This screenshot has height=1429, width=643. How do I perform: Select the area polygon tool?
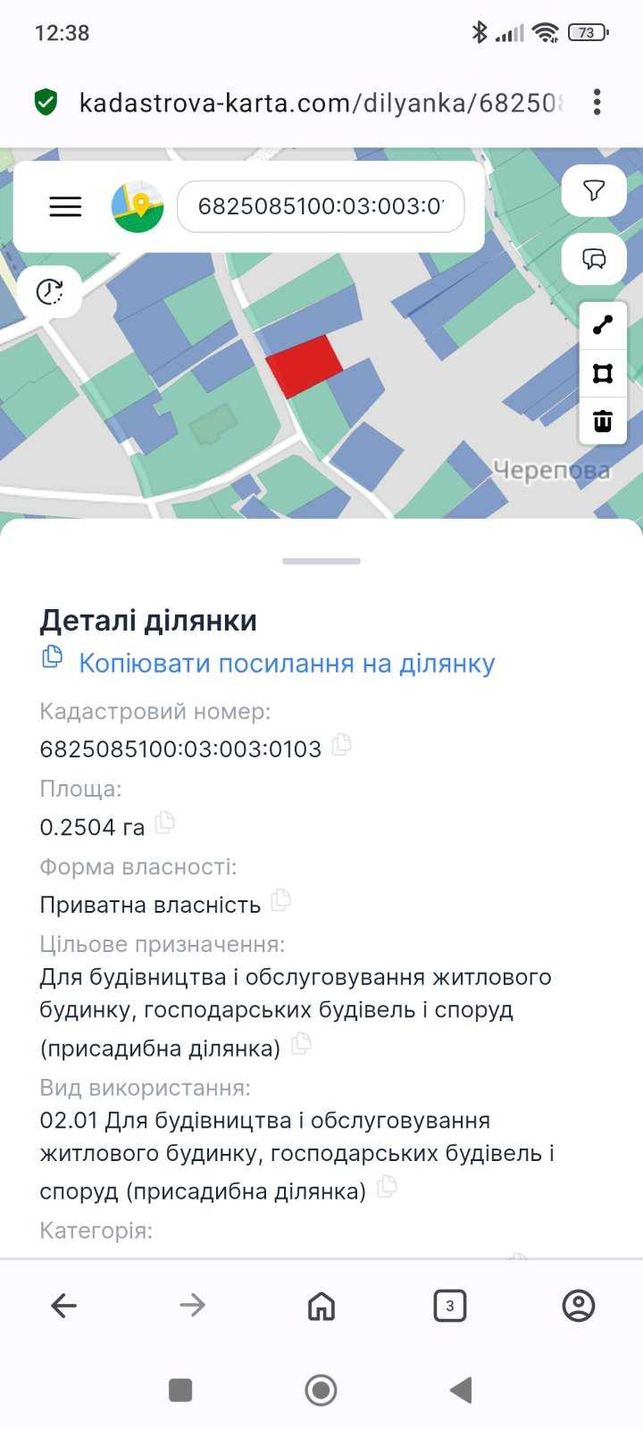click(602, 373)
